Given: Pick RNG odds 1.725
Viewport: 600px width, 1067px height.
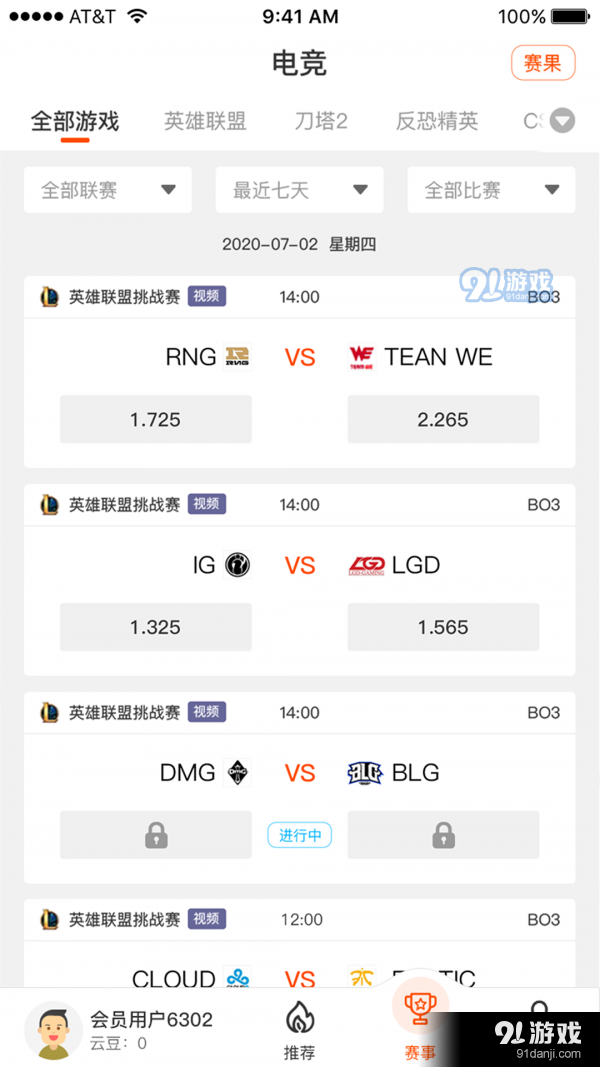Looking at the screenshot, I should [x=155, y=419].
